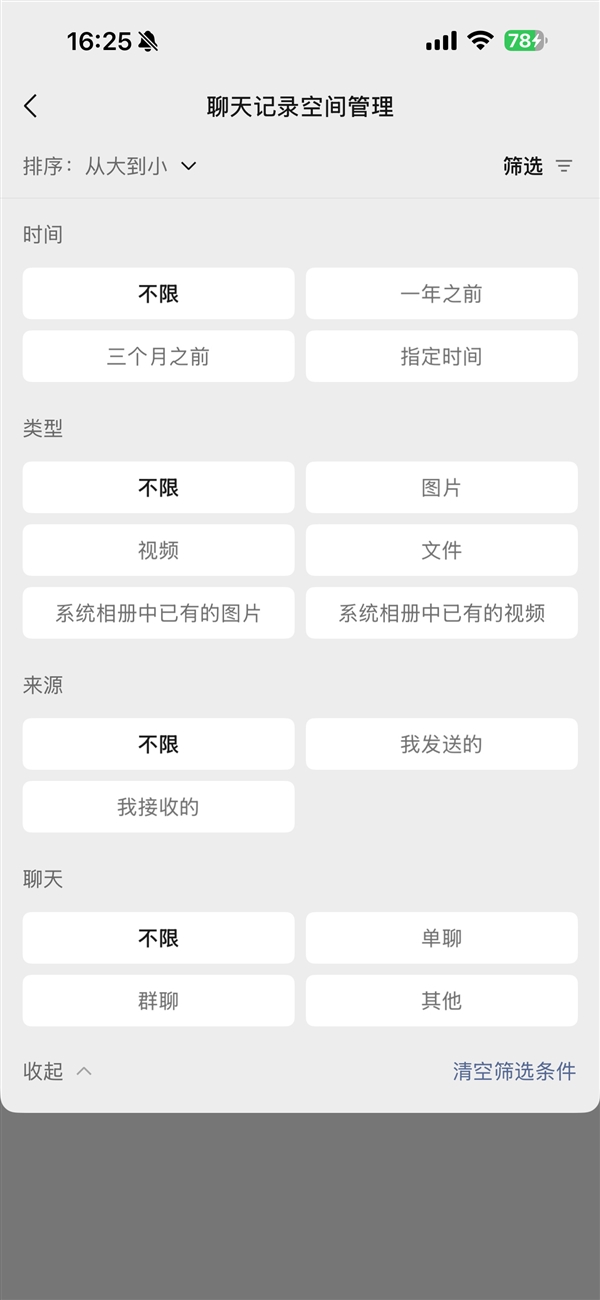
Task: Pick 指定时间 to set a custom time
Action: click(x=441, y=357)
